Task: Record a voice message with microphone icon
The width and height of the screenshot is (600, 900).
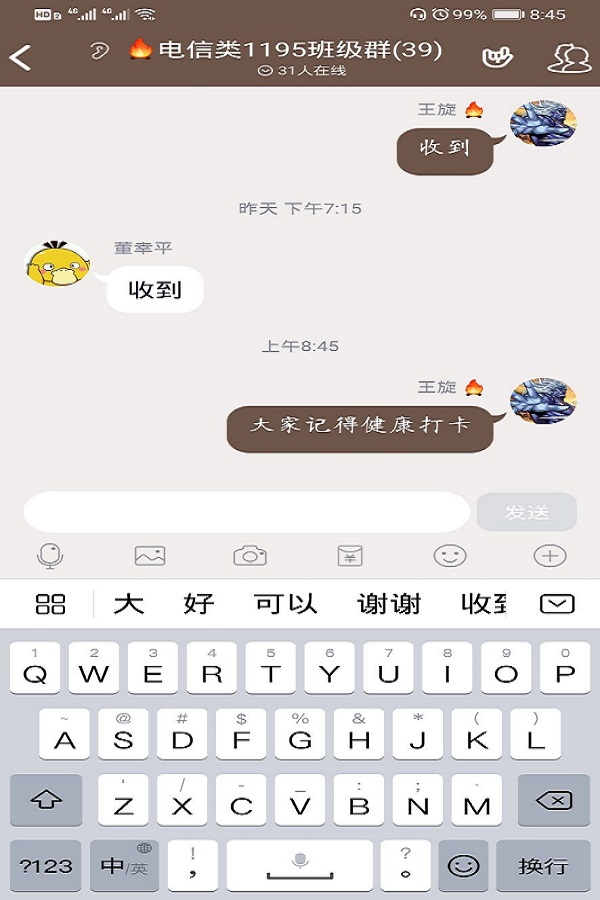Action: pos(50,556)
